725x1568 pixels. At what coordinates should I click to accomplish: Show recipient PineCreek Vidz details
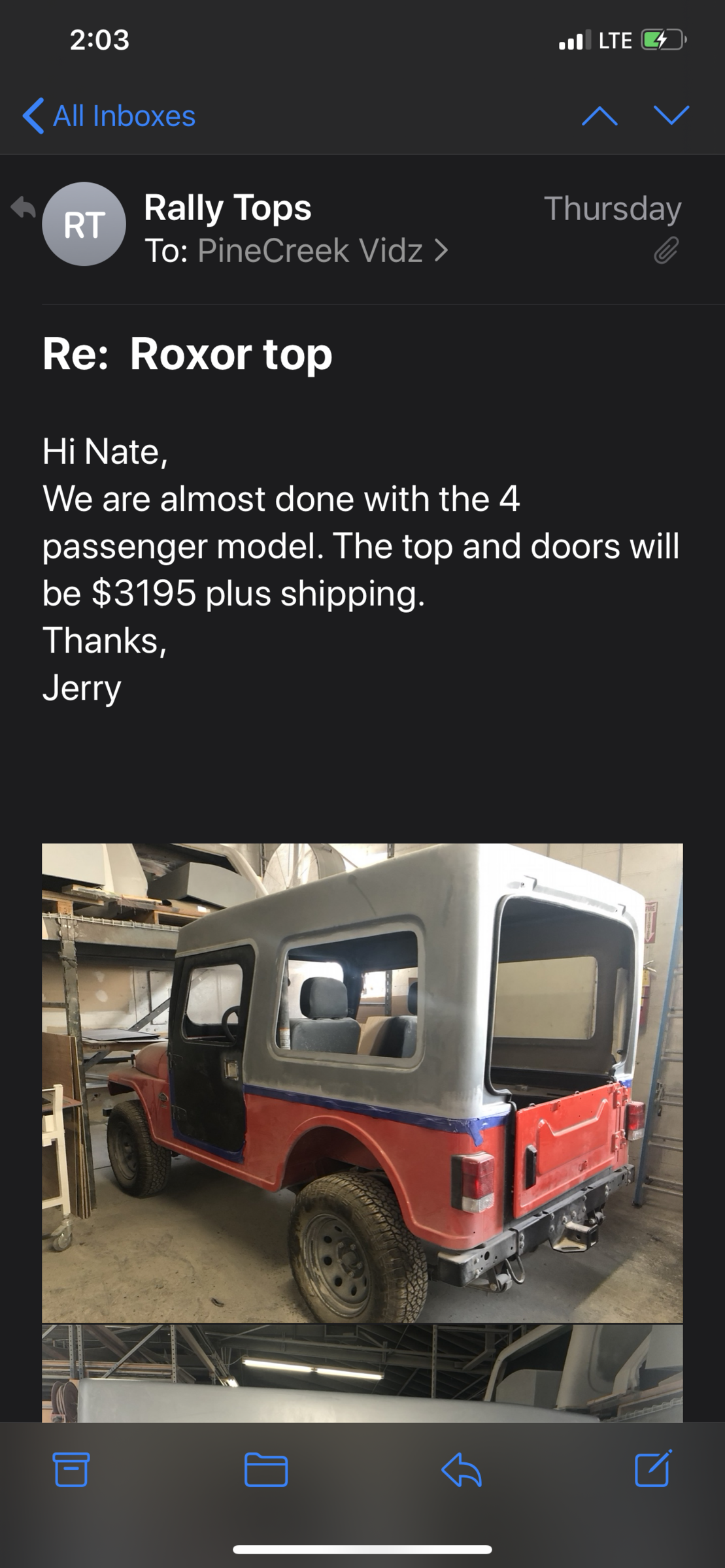310,250
